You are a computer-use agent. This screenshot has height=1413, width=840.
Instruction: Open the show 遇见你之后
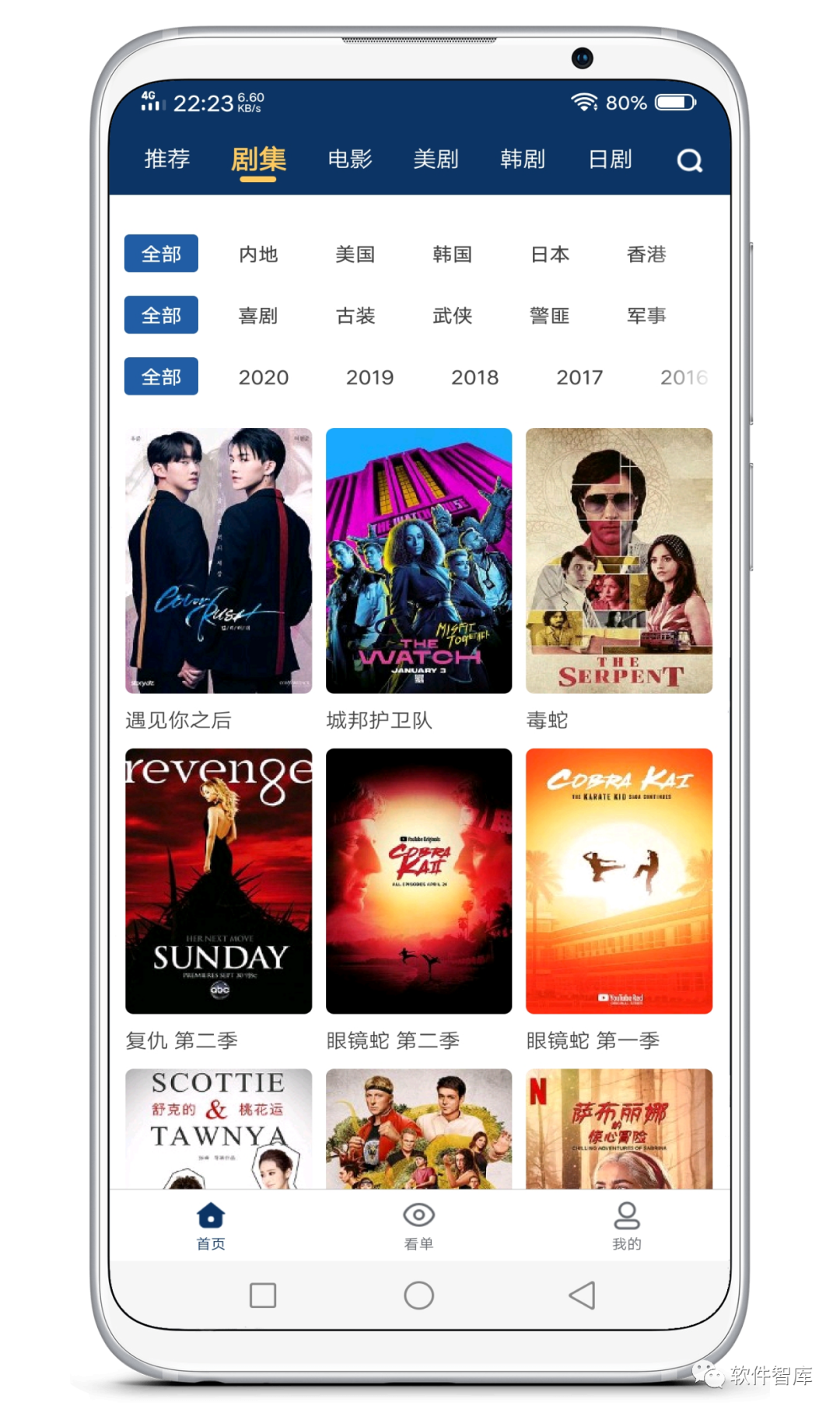(x=219, y=560)
